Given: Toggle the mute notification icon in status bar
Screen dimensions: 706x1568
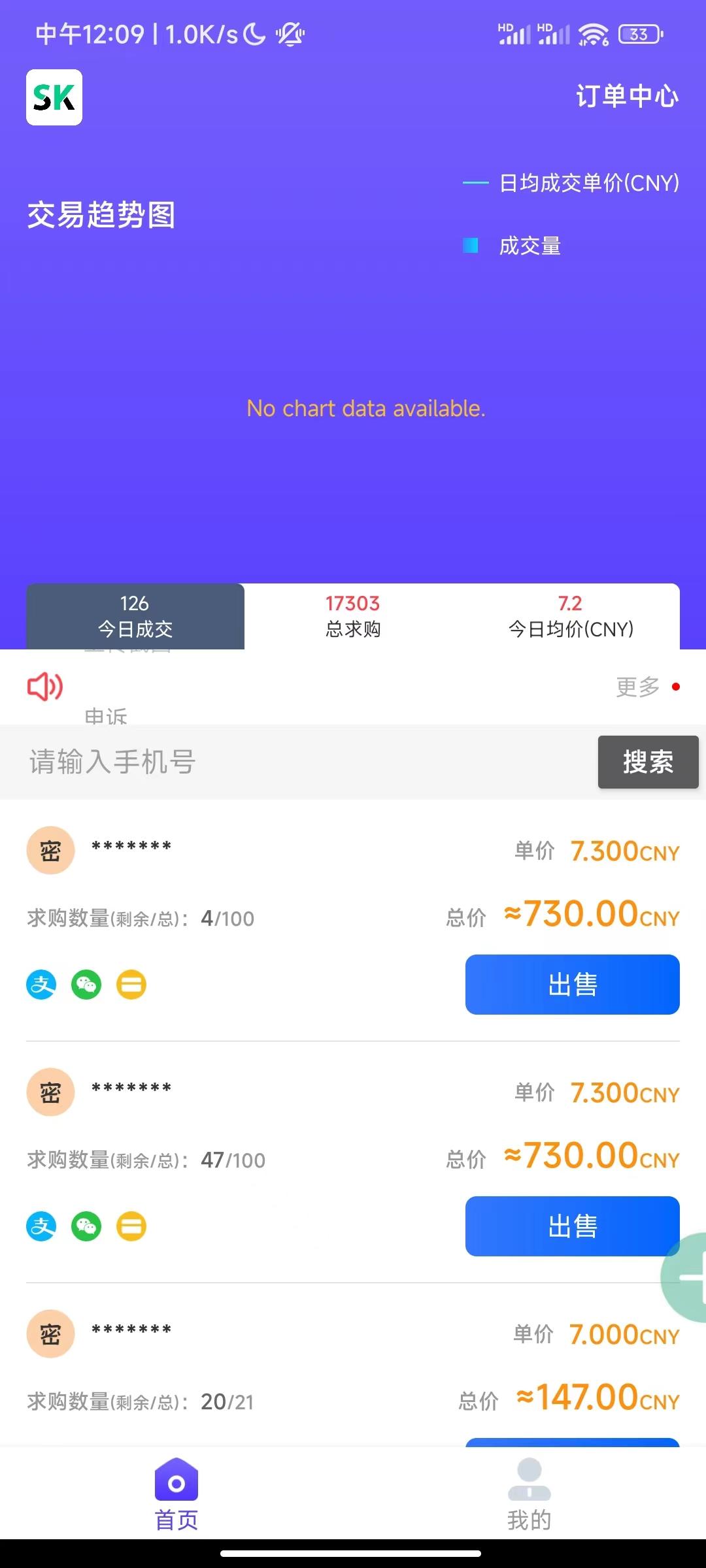Looking at the screenshot, I should [290, 34].
